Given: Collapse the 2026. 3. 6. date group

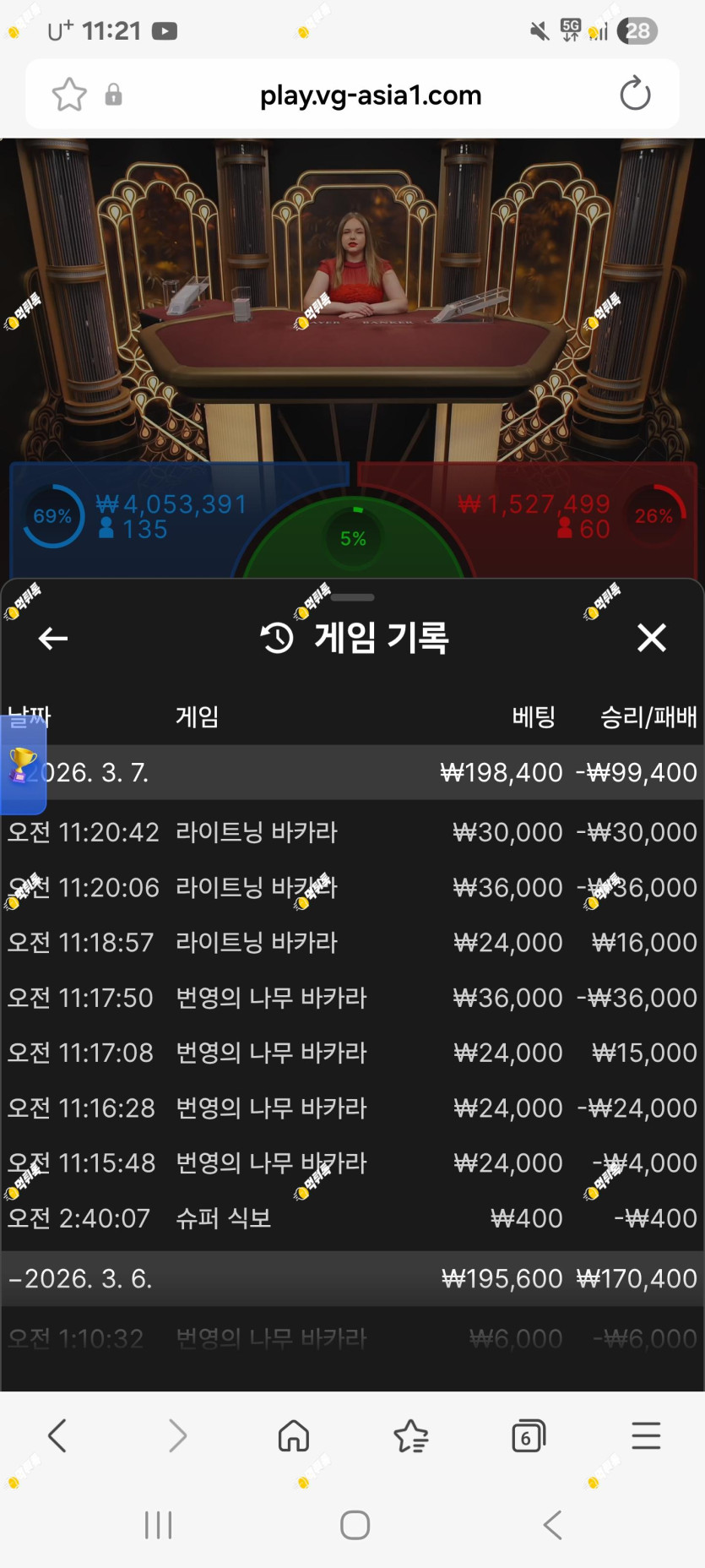Looking at the screenshot, I should pos(352,1278).
